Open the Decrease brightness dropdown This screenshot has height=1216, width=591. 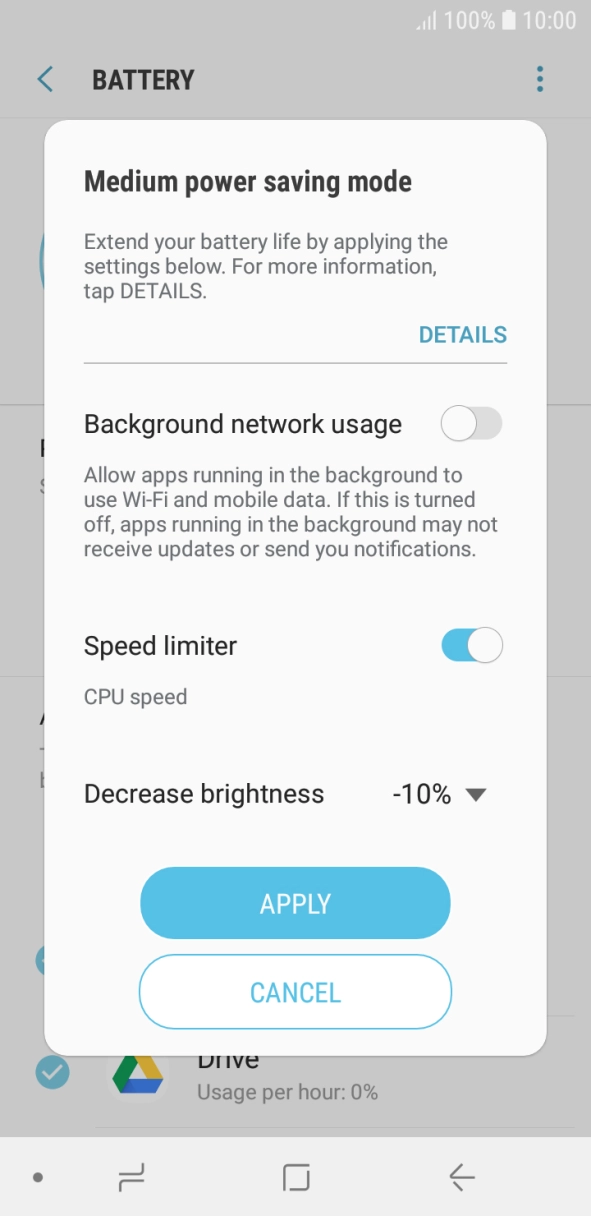tap(439, 795)
